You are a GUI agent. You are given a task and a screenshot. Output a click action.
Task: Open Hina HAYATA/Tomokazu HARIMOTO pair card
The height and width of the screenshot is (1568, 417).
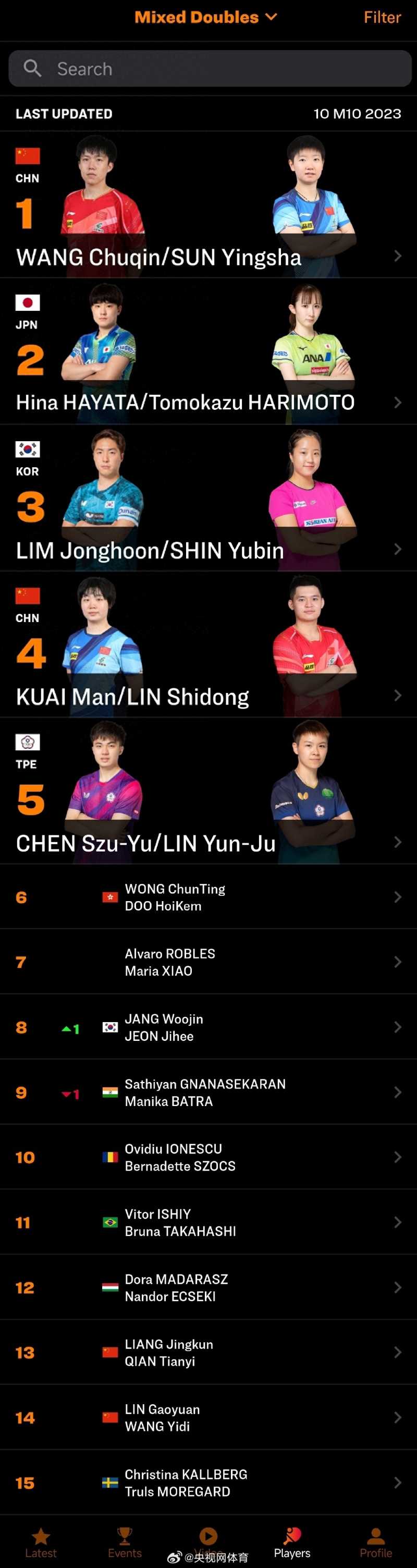208,352
